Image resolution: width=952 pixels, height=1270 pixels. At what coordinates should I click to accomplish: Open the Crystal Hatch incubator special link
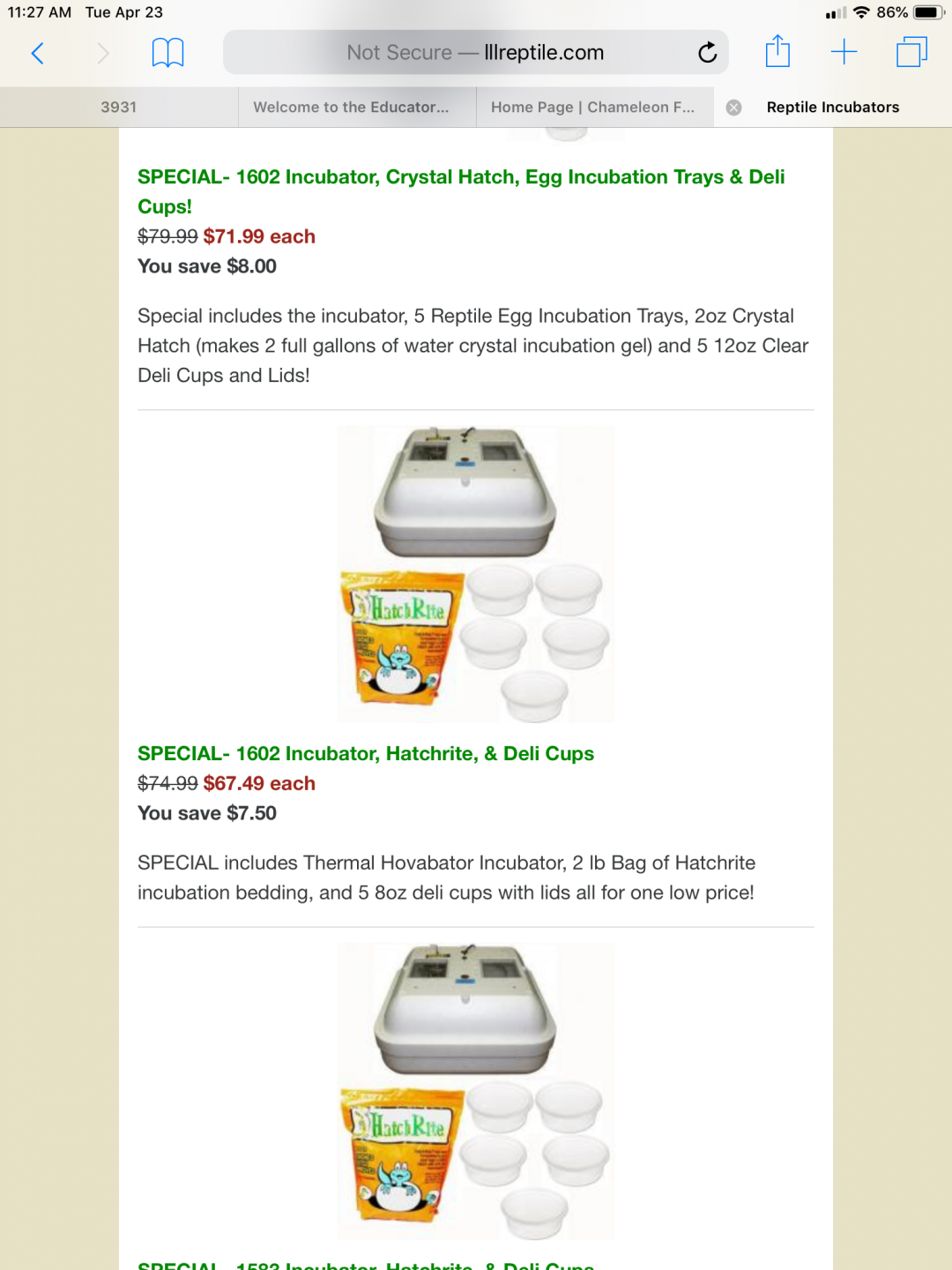(461, 191)
